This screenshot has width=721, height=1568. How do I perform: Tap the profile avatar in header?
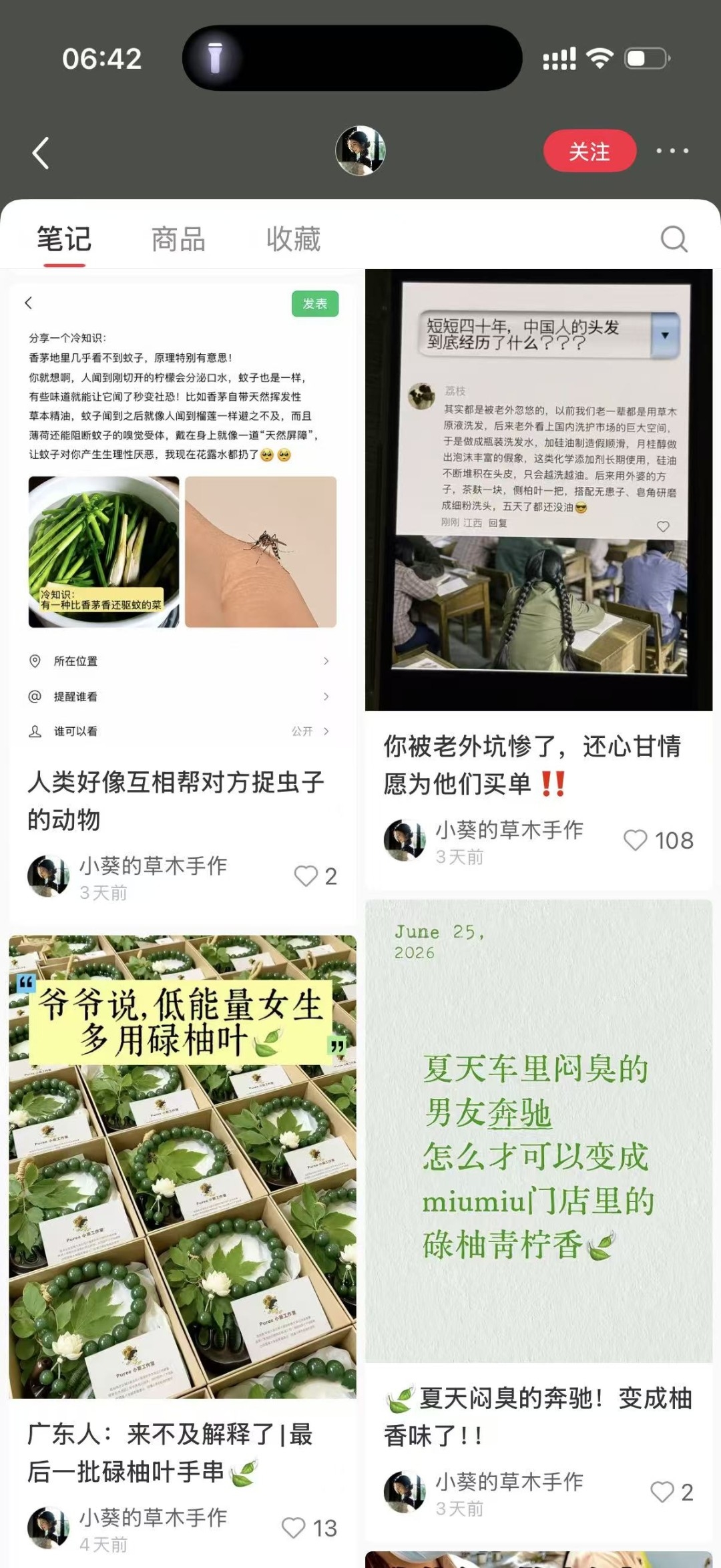click(x=360, y=151)
